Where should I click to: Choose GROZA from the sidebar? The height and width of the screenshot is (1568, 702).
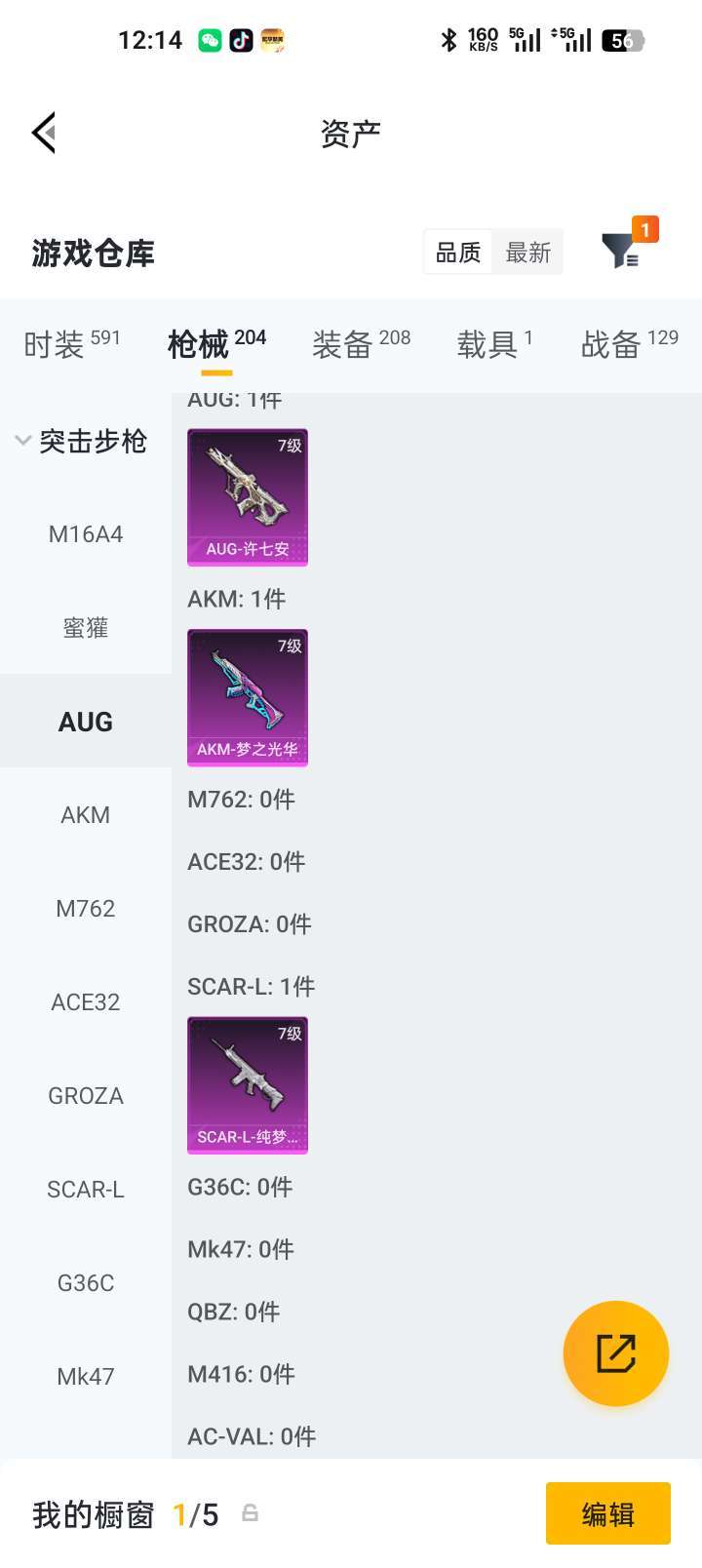86,1096
